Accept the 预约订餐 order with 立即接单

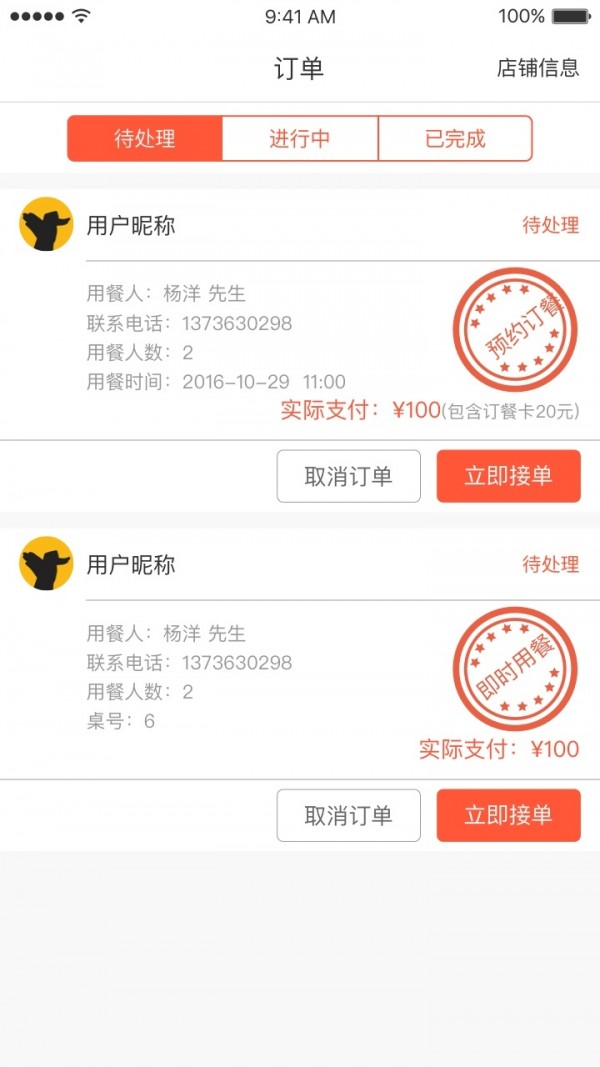coord(508,476)
